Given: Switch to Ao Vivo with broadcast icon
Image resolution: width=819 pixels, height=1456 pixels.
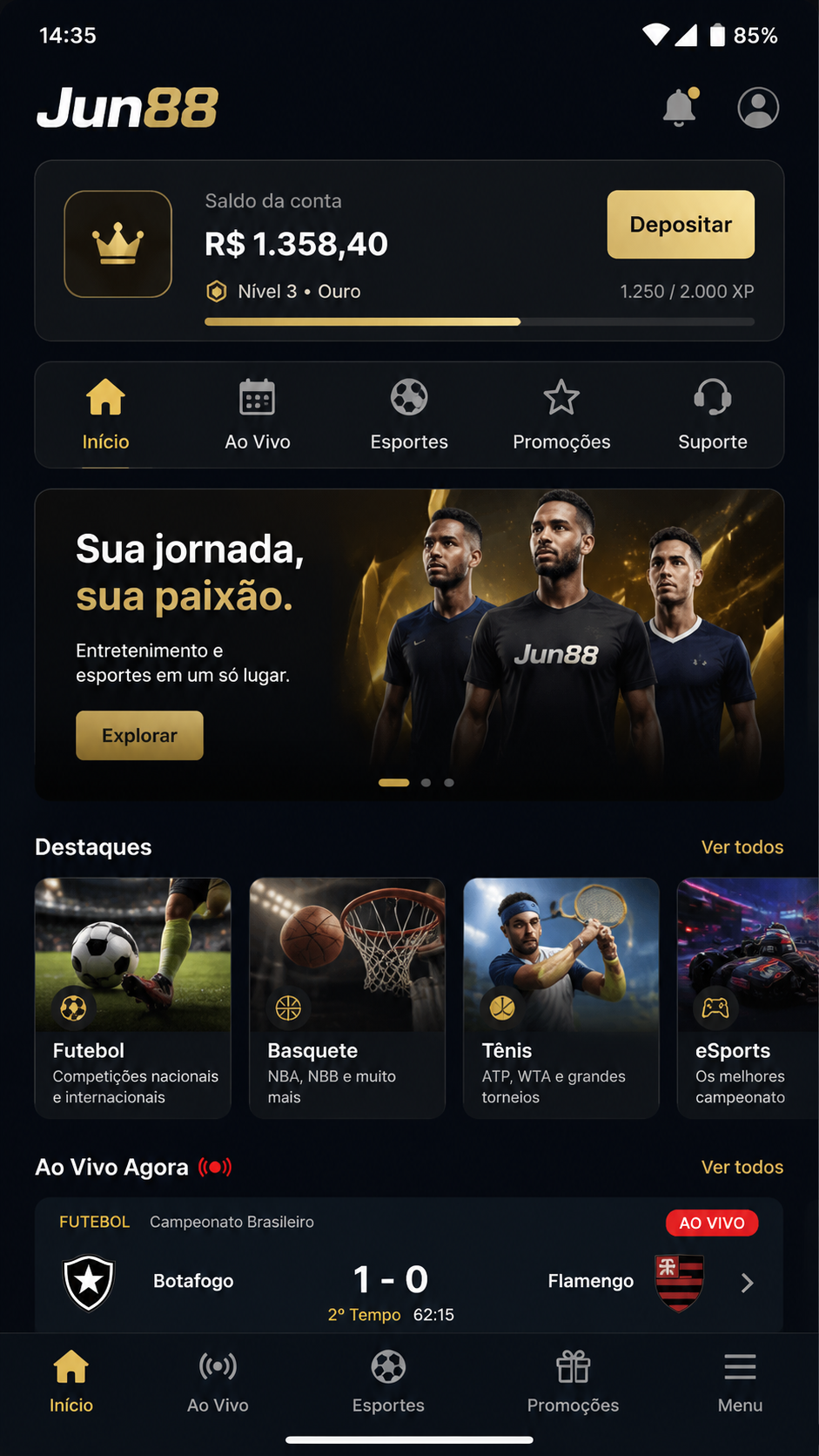Looking at the screenshot, I should pyautogui.click(x=218, y=1382).
